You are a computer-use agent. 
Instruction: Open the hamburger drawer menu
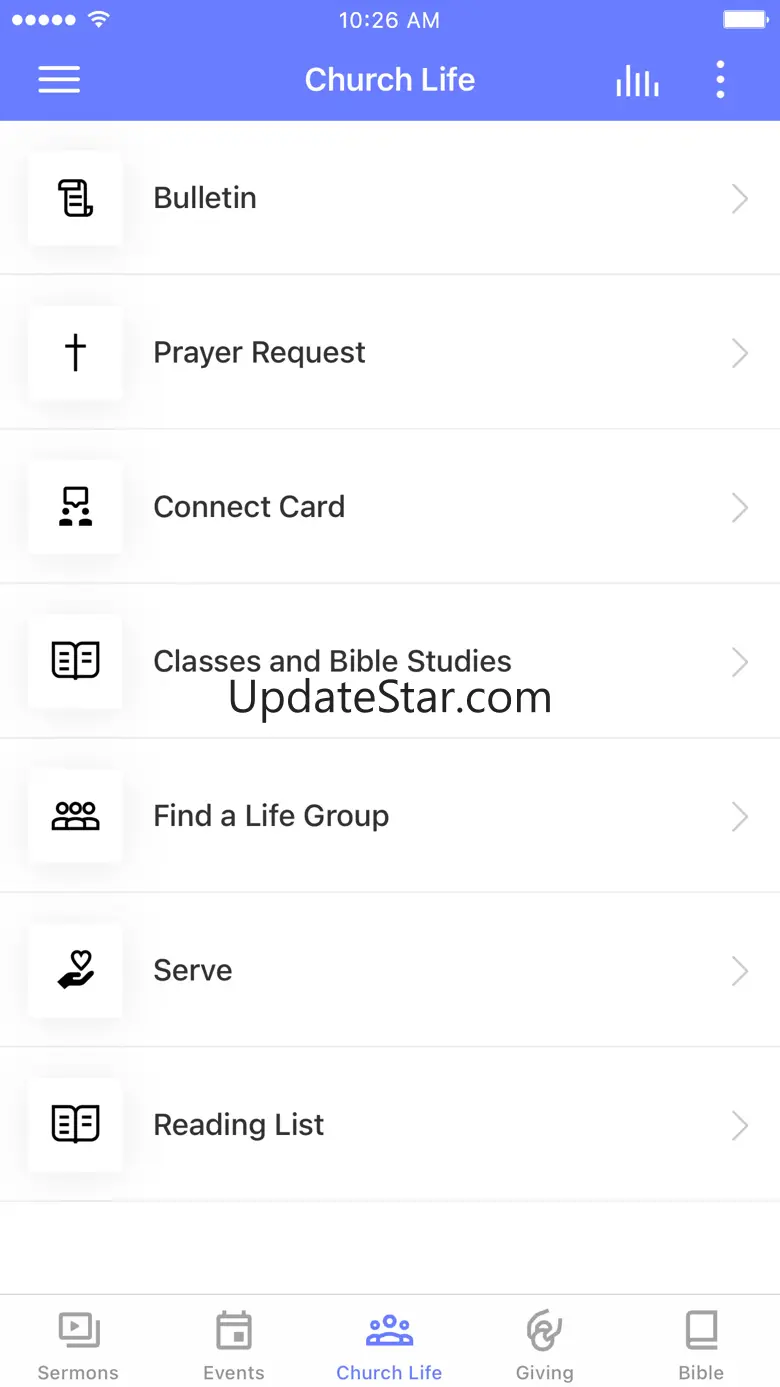click(59, 80)
